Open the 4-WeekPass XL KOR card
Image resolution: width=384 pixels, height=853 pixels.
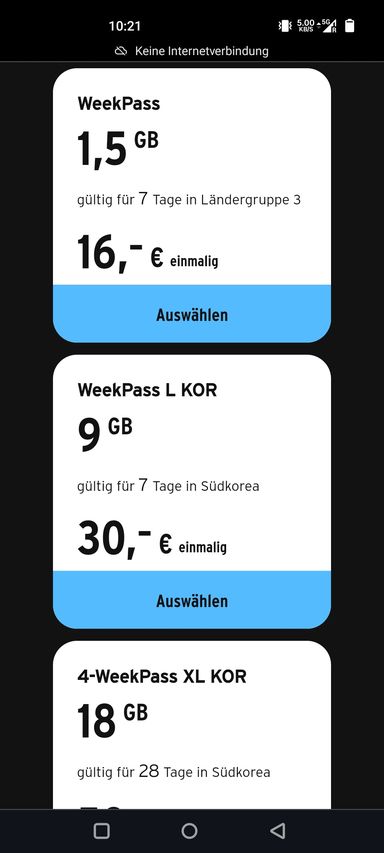(x=192, y=725)
